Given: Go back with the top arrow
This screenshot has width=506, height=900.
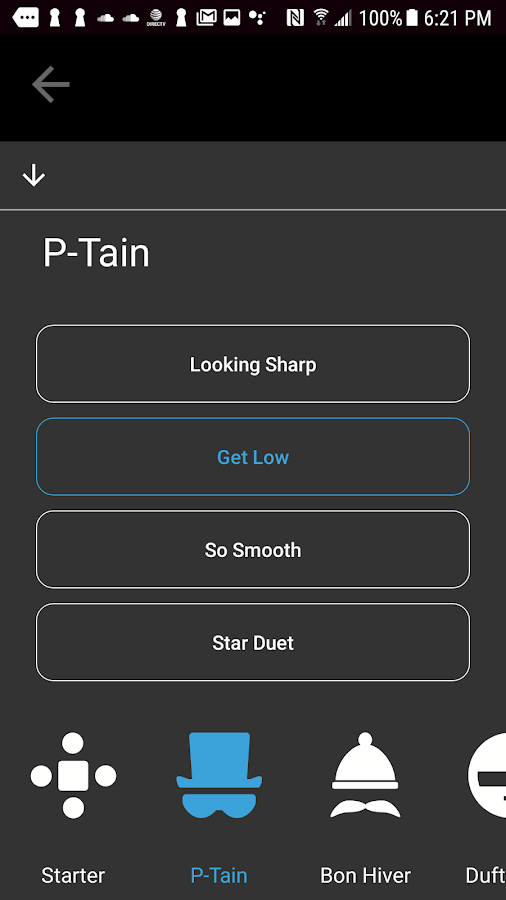Looking at the screenshot, I should [x=51, y=84].
